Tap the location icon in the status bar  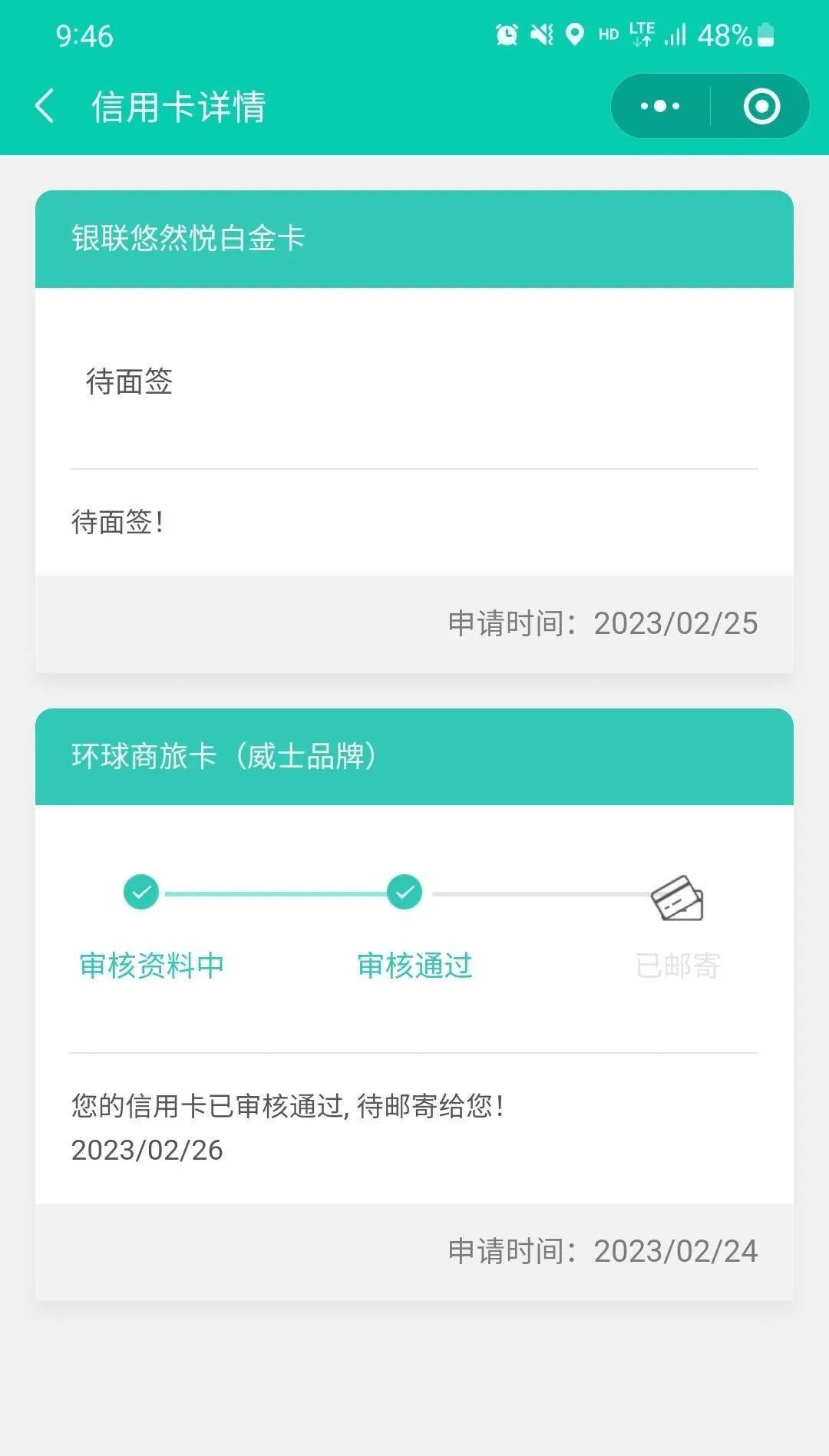tap(573, 34)
